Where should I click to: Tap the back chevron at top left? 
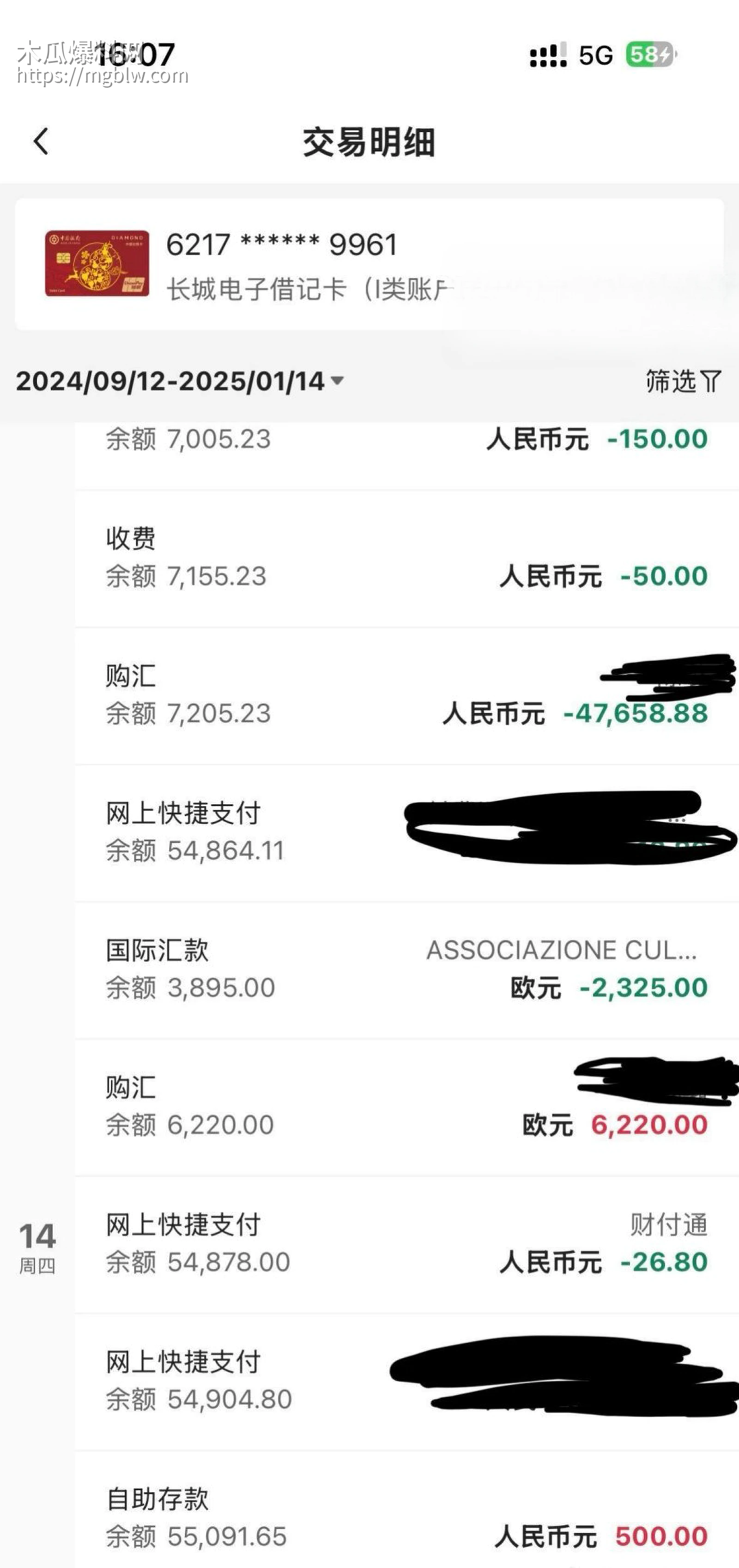[x=39, y=142]
